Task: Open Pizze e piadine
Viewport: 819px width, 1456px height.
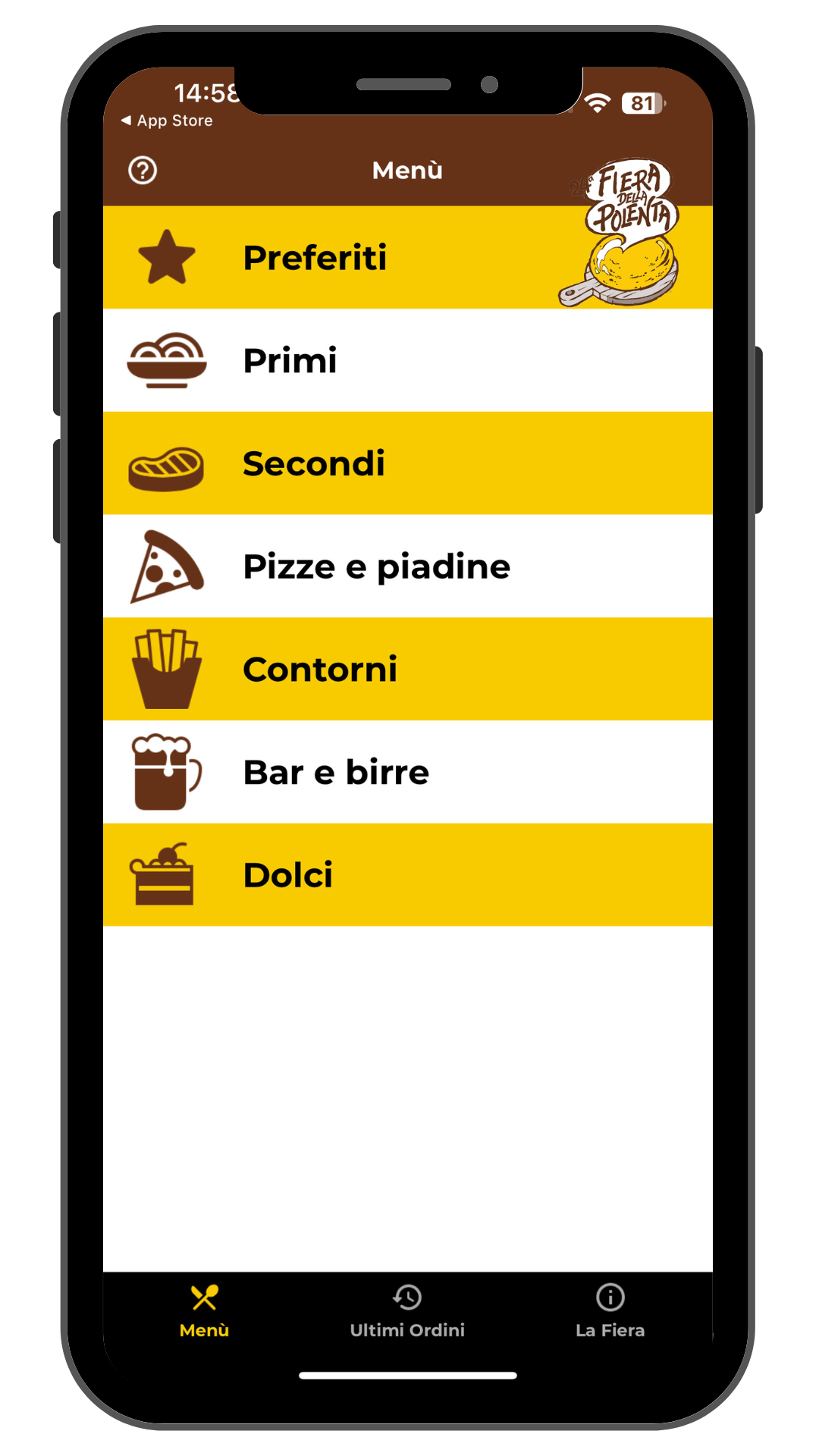Action: click(x=408, y=566)
